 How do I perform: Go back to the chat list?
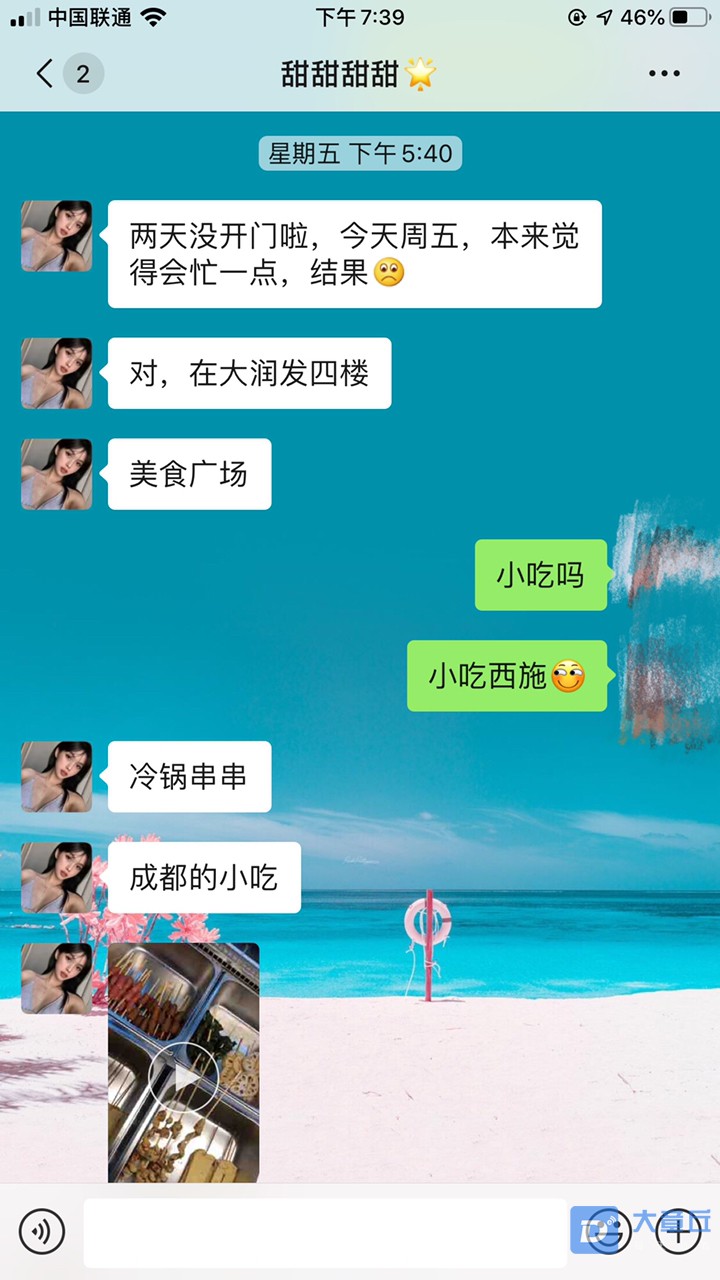click(x=45, y=73)
